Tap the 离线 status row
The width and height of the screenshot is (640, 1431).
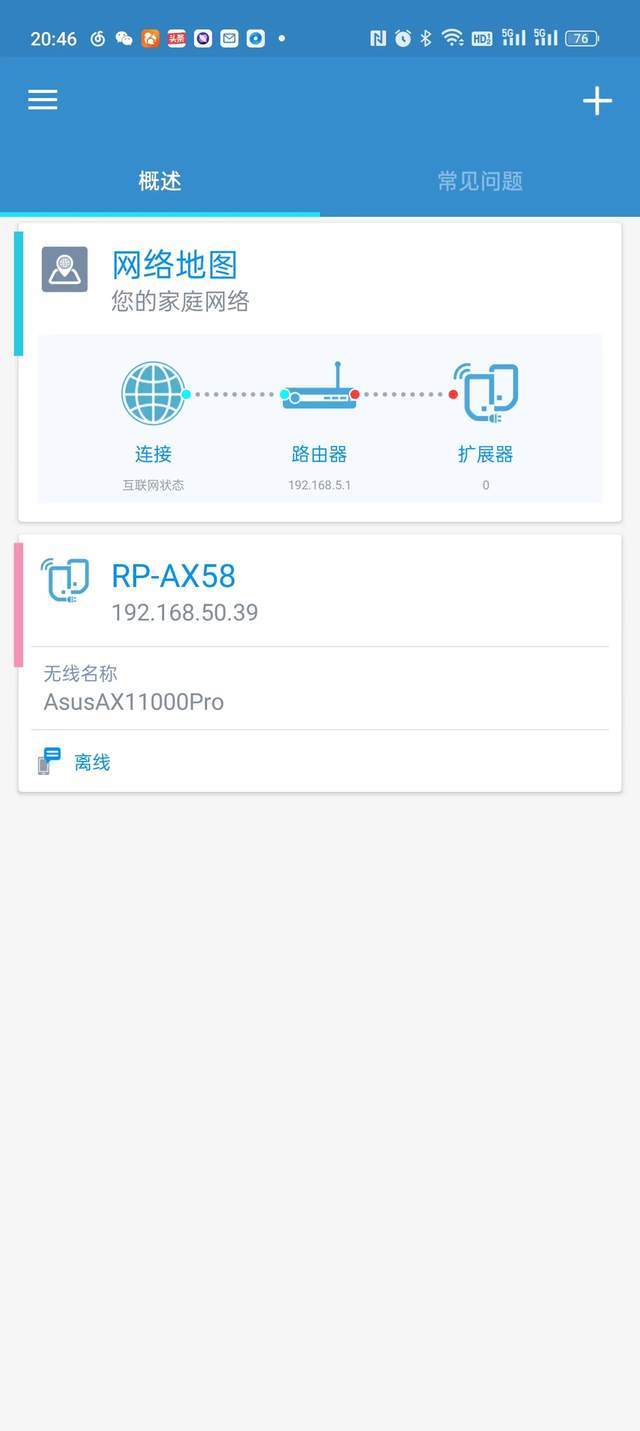tap(319, 762)
